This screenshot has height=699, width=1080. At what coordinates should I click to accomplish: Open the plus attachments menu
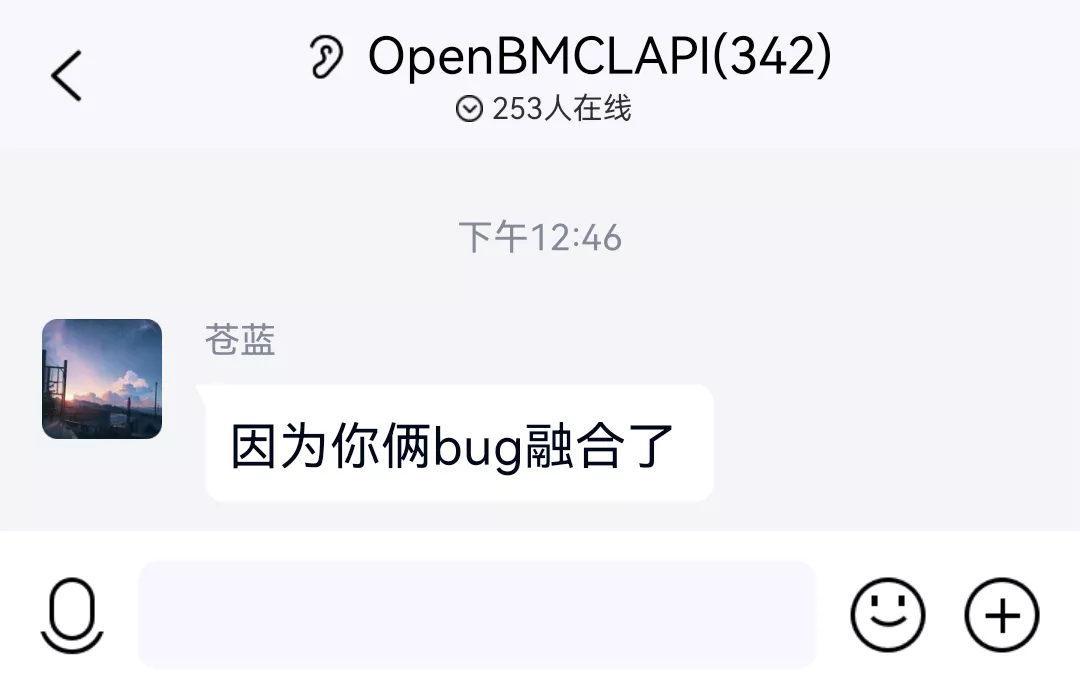[1001, 615]
